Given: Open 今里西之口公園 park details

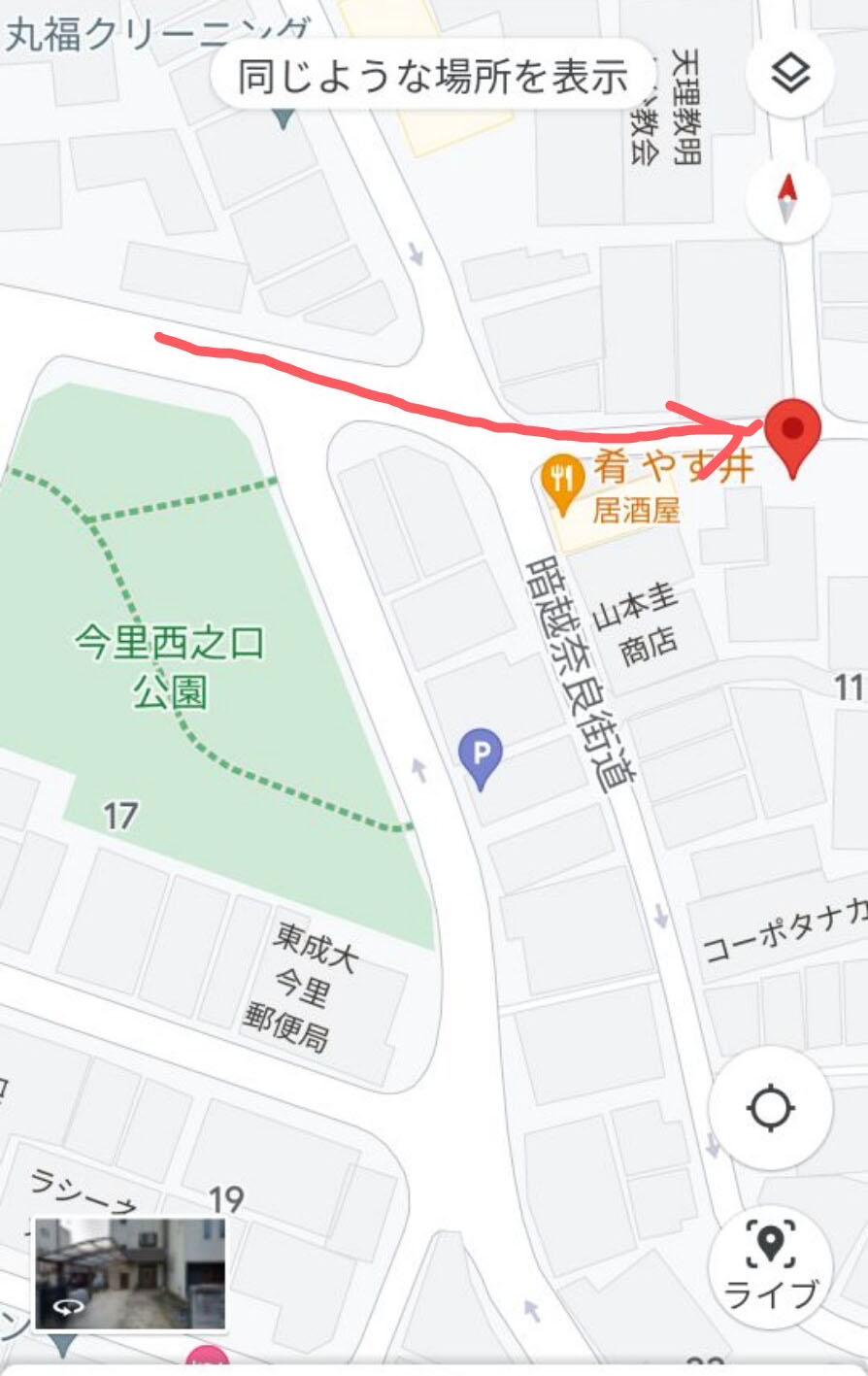Looking at the screenshot, I should (170, 666).
